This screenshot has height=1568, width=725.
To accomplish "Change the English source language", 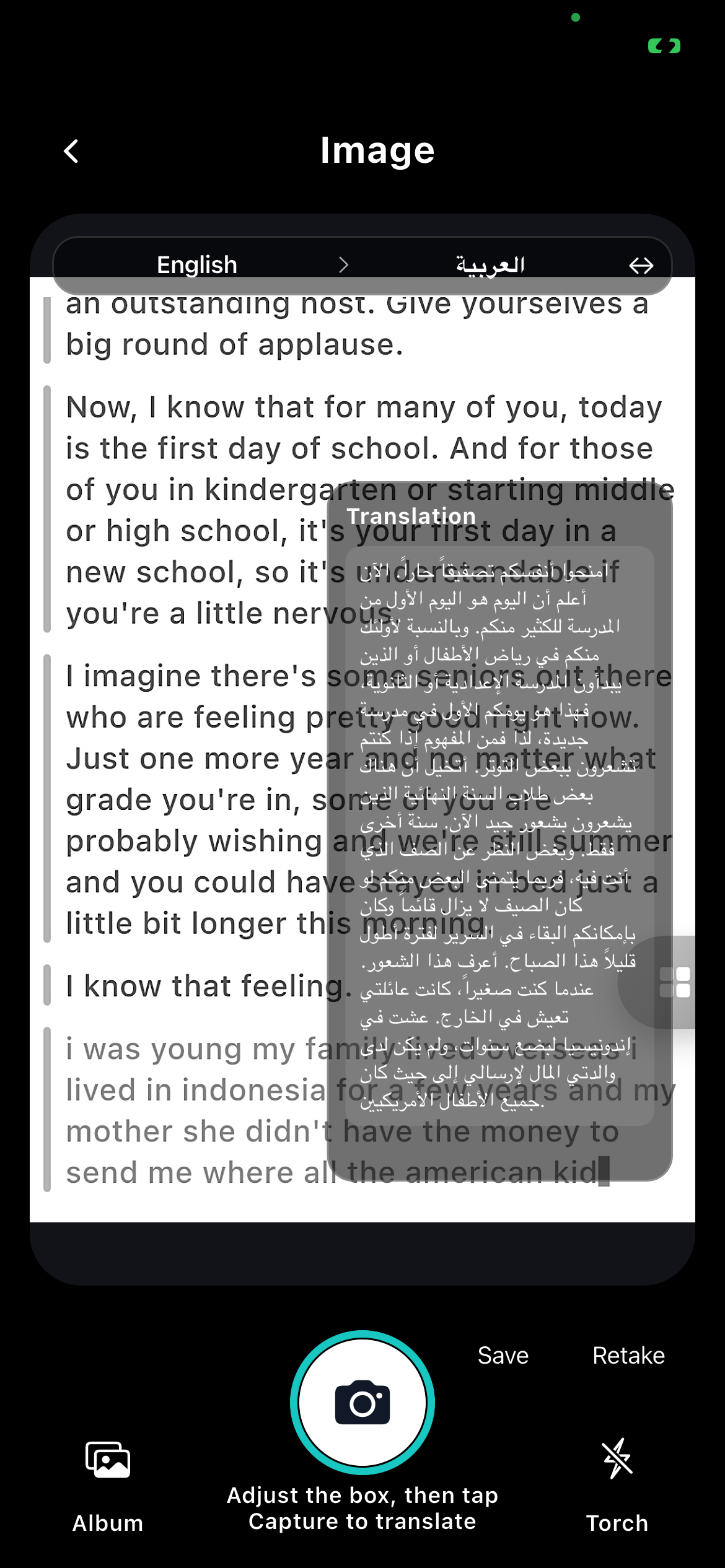I will click(x=197, y=265).
